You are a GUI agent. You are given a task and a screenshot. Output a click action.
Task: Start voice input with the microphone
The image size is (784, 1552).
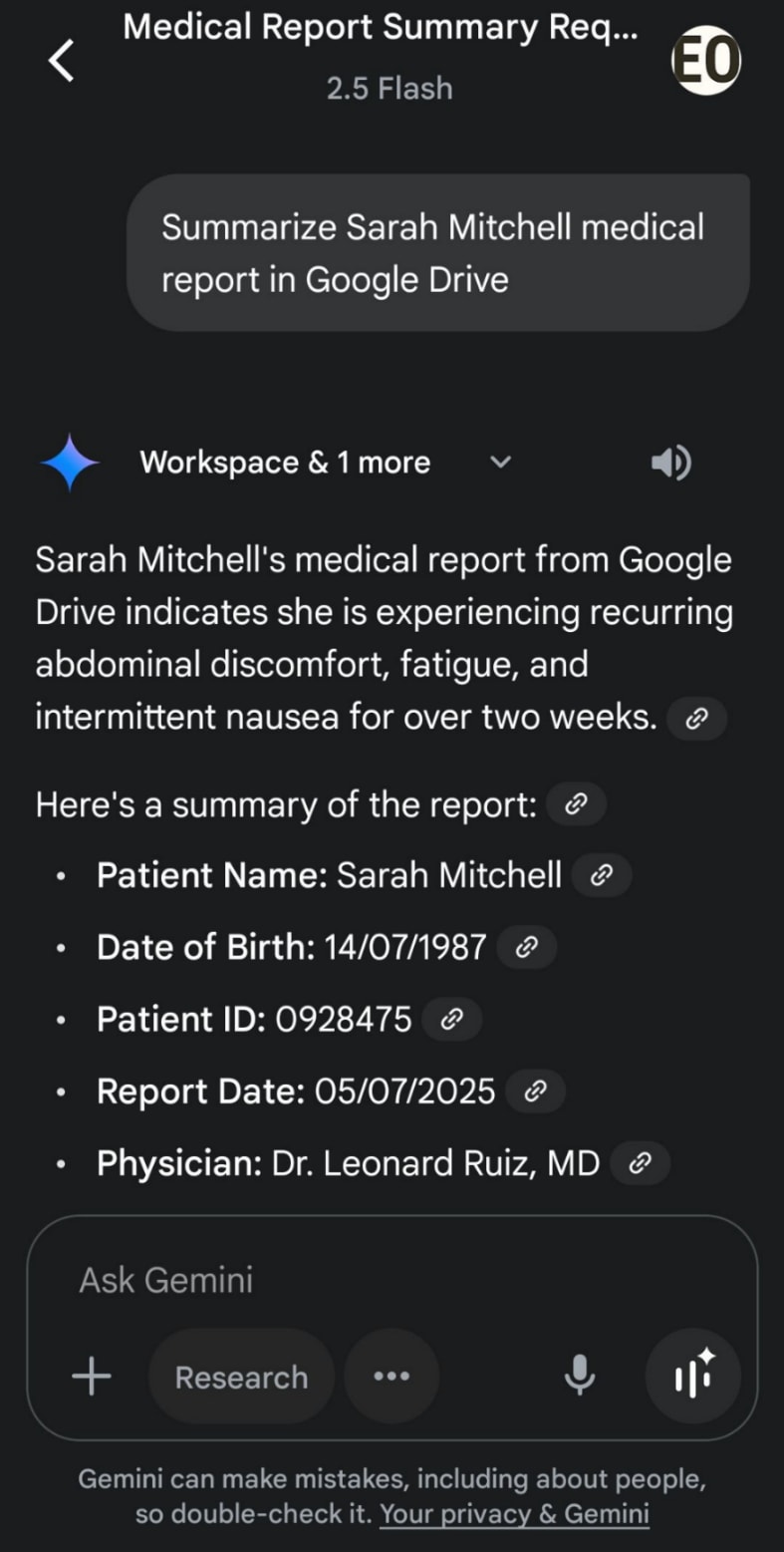[579, 1377]
